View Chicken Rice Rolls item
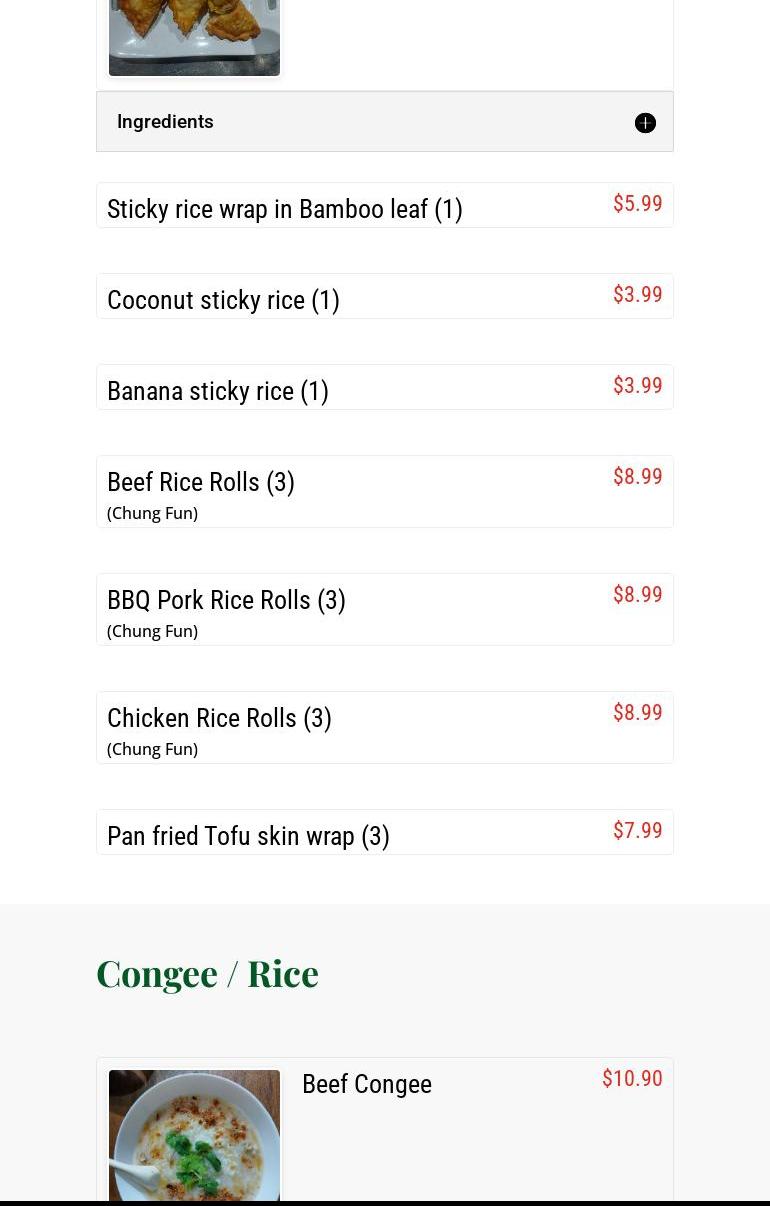 (220, 719)
